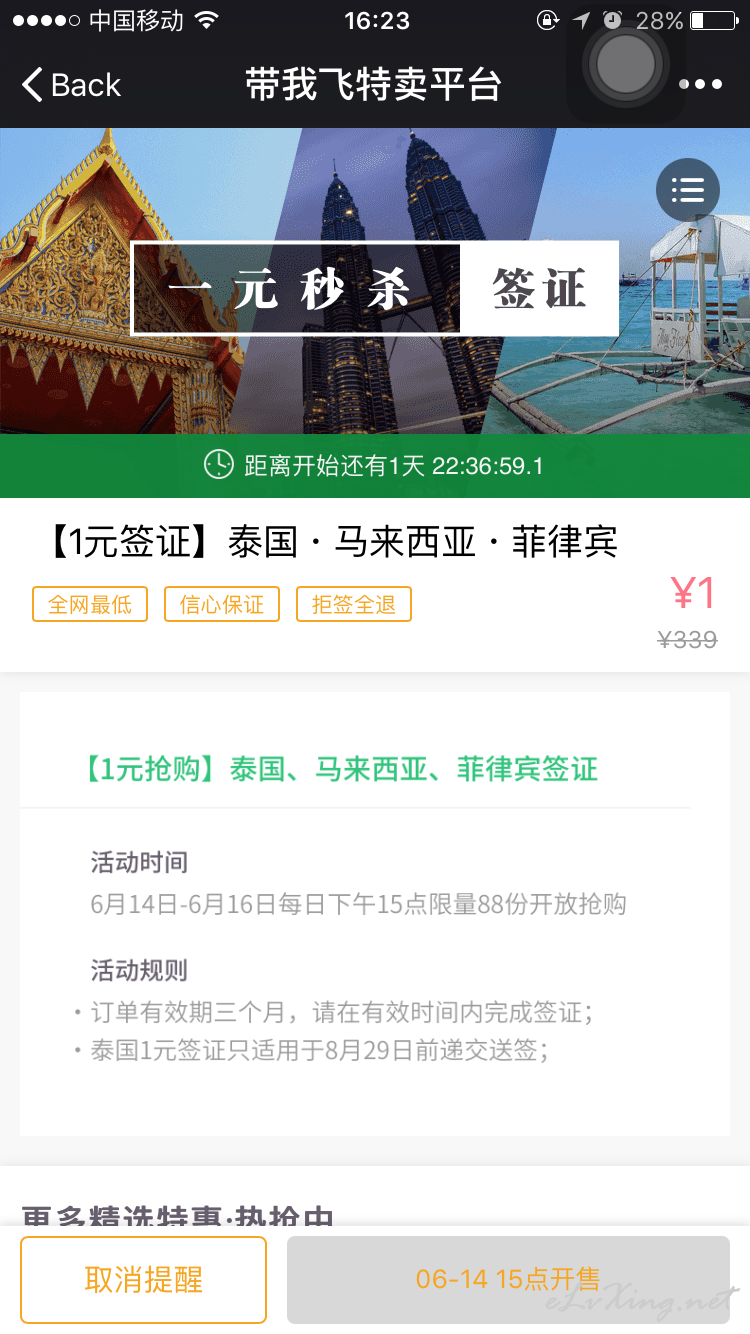Image resolution: width=750 pixels, height=1334 pixels.
Task: Tap 取消提醒 to cancel the reminder
Action: [144, 1280]
